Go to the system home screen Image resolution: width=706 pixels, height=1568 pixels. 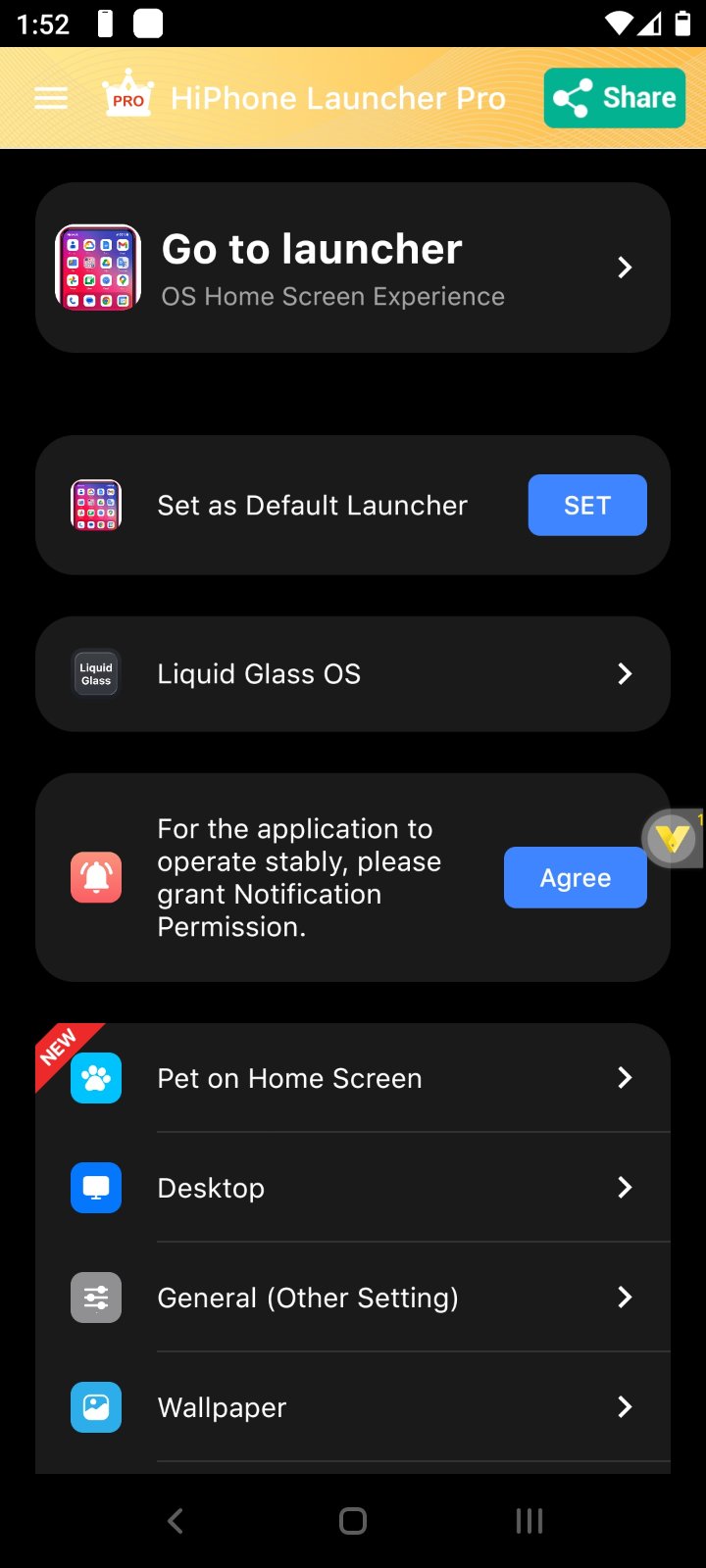click(x=353, y=1521)
